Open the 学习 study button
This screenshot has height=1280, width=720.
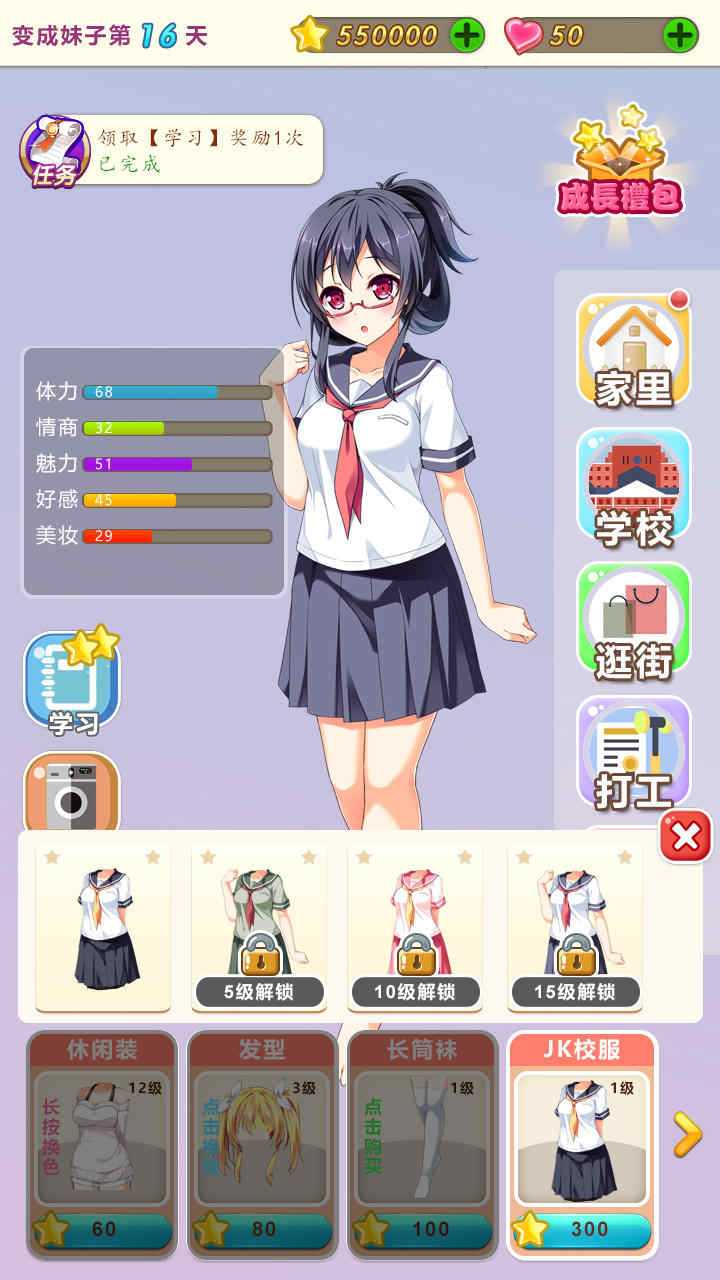coord(72,681)
